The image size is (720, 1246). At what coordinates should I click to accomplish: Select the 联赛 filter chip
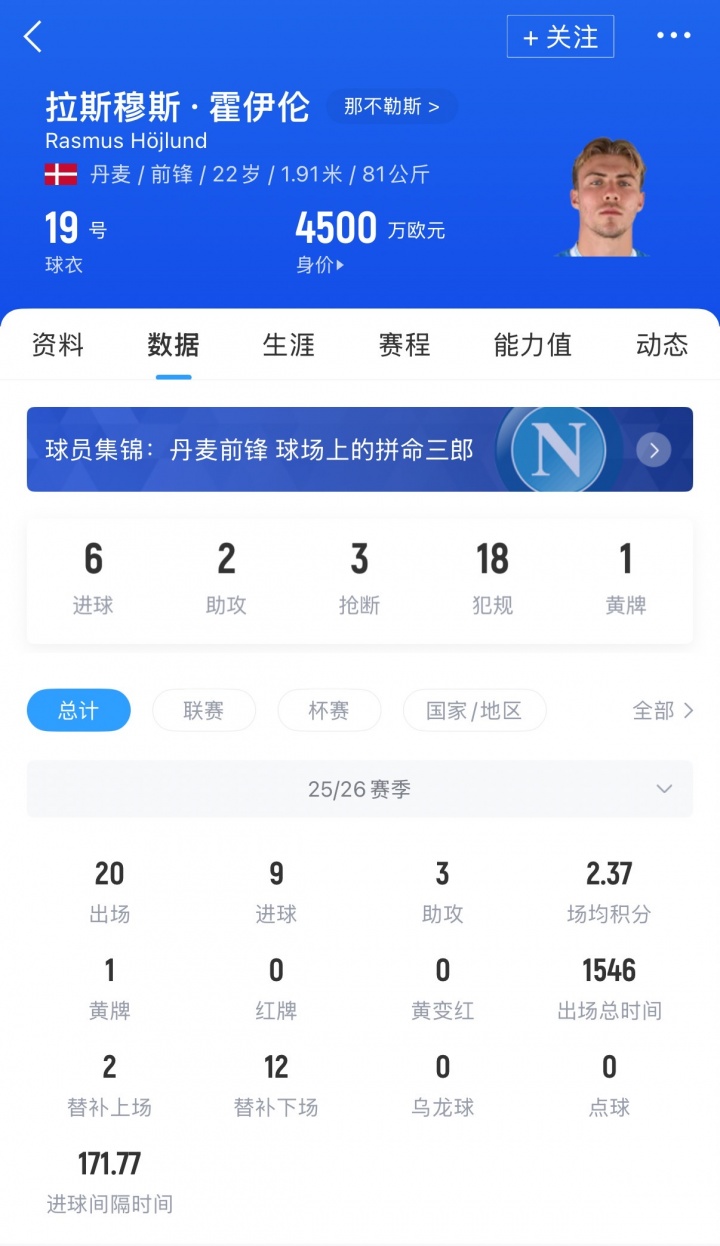pos(204,711)
